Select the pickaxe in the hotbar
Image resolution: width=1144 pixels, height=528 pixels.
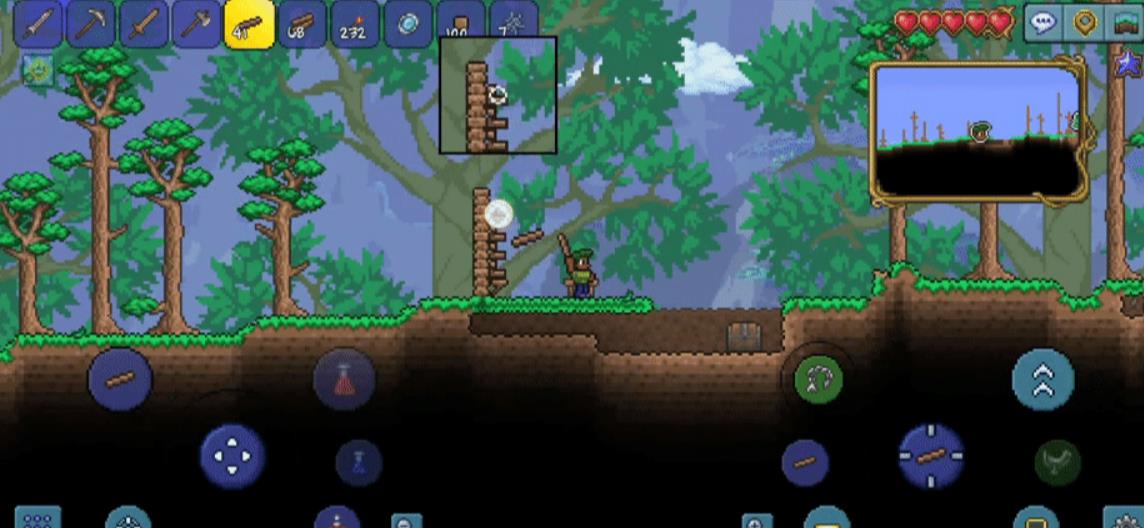tap(92, 25)
